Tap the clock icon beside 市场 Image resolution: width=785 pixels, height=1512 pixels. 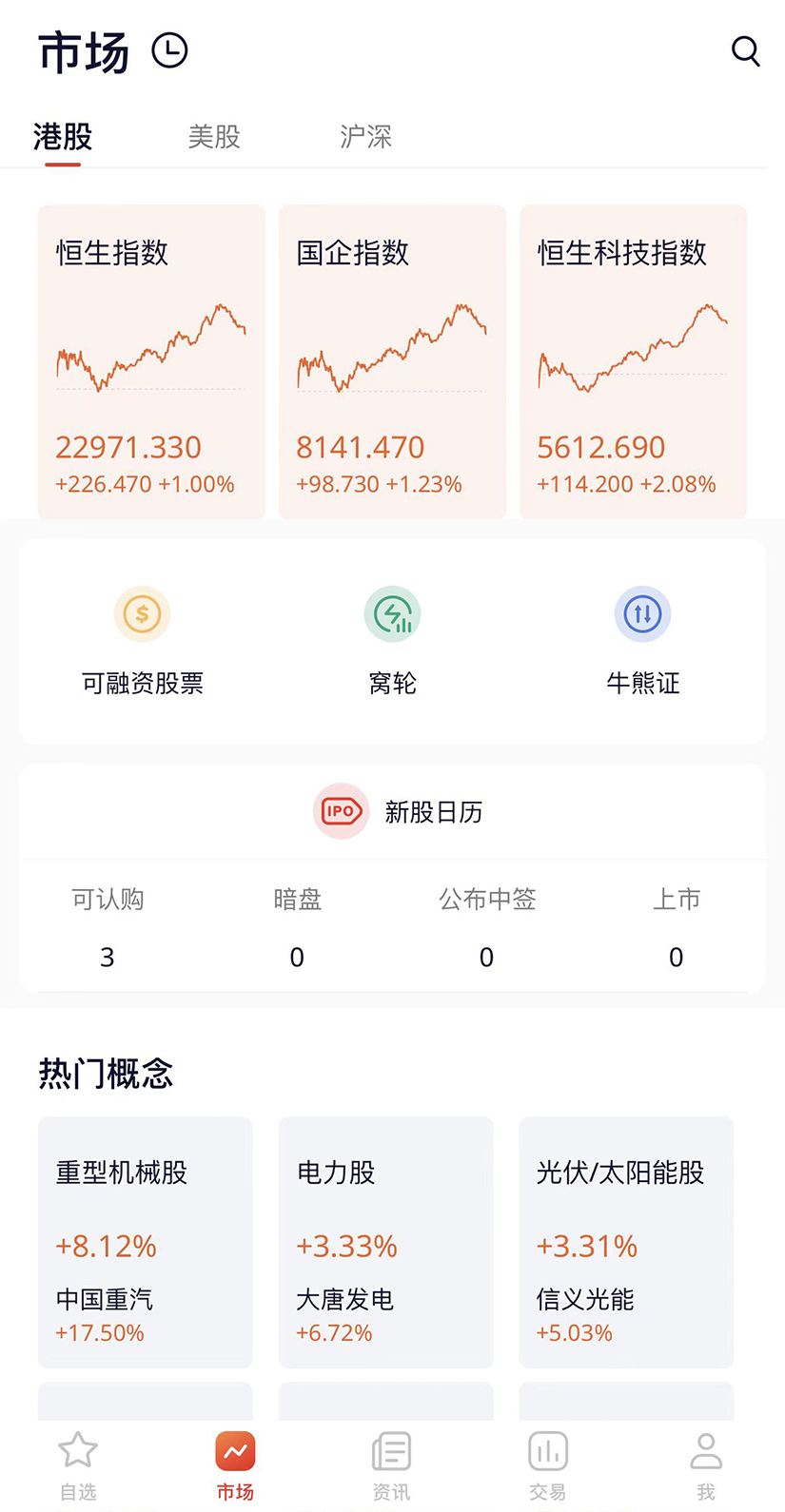point(170,50)
